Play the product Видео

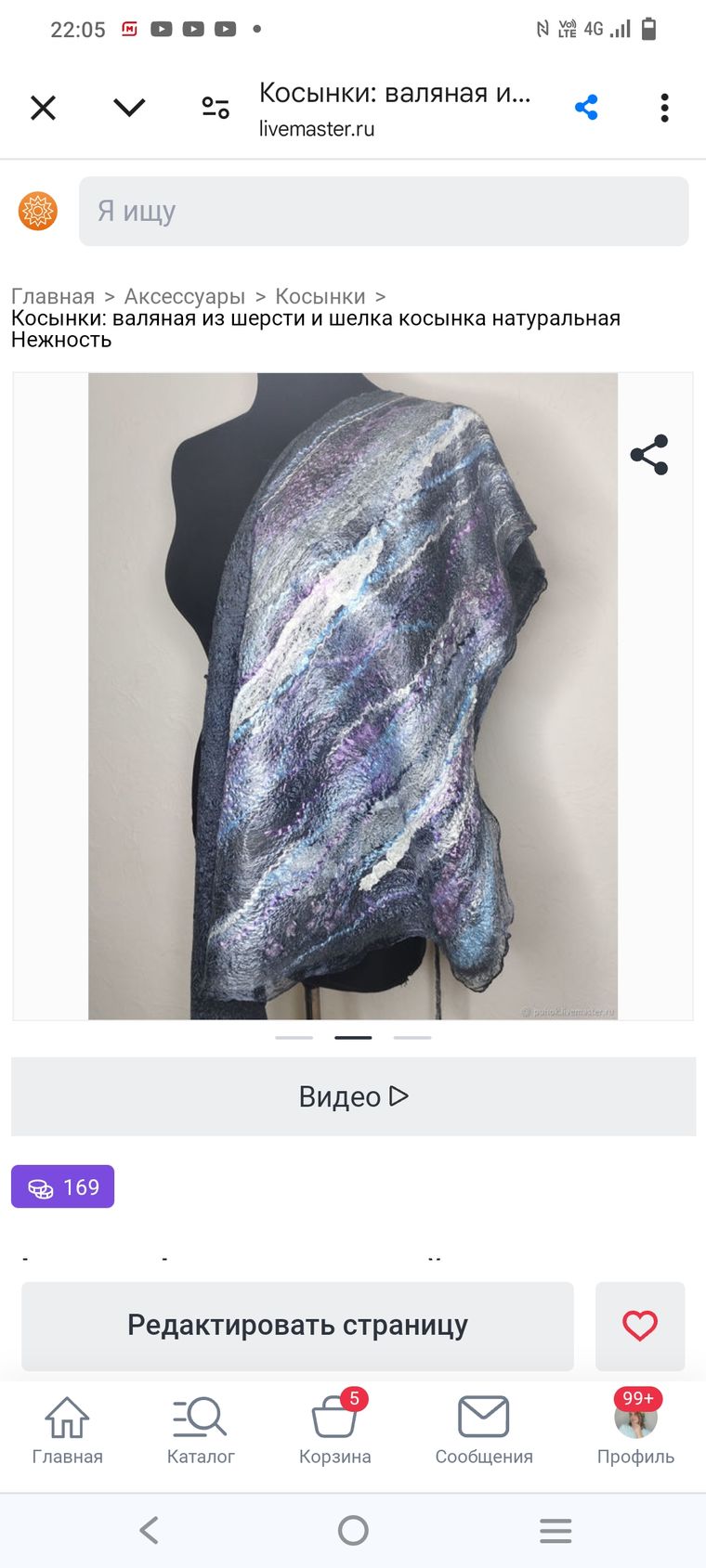coord(353,1096)
